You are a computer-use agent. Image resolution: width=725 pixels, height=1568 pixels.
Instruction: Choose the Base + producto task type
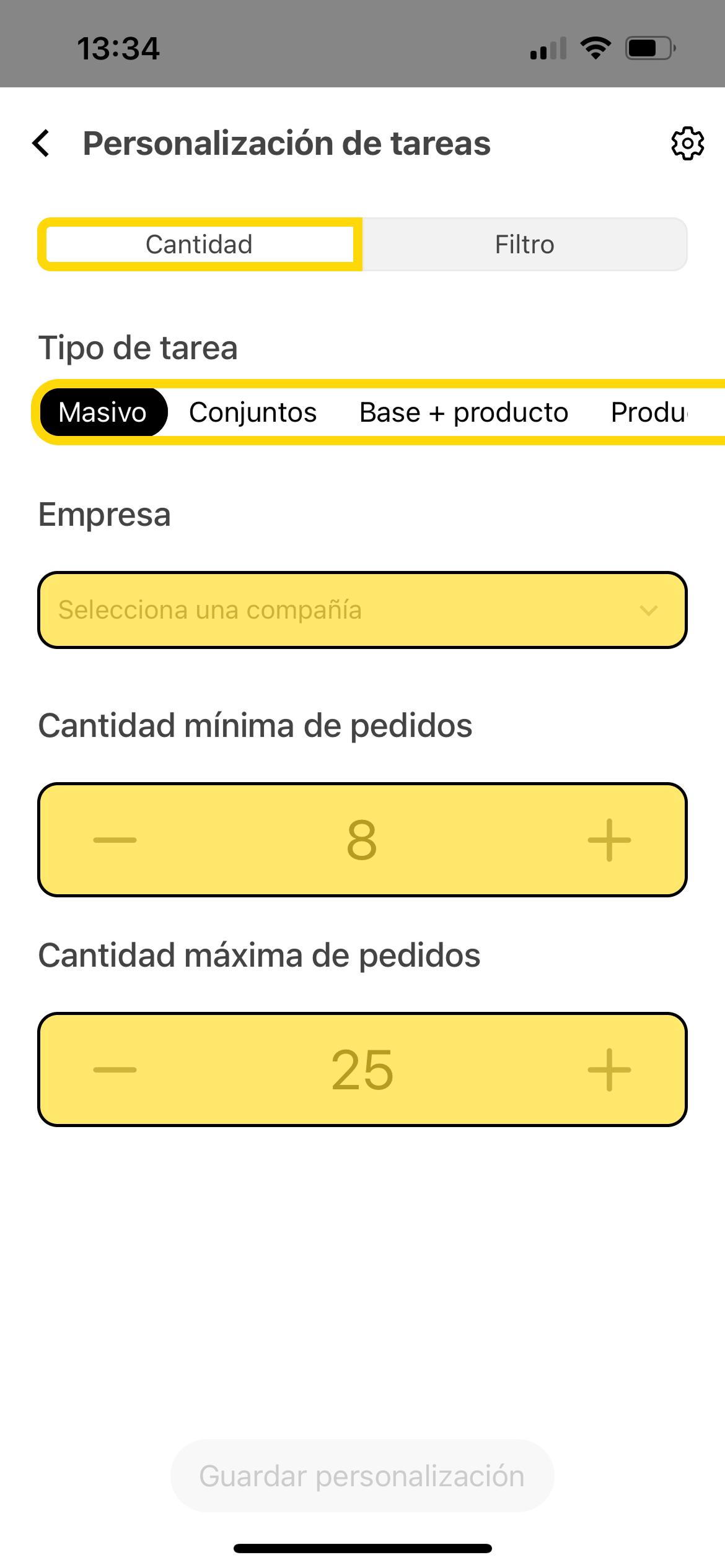point(463,412)
